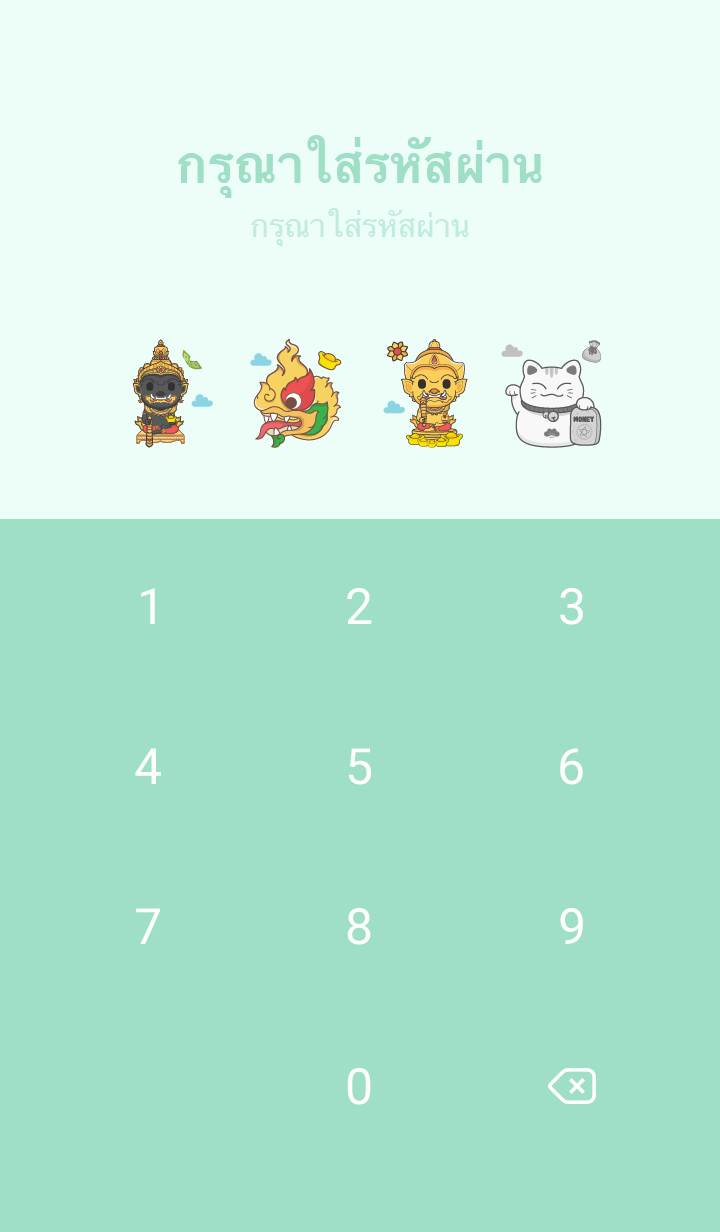This screenshot has width=720, height=1232.
Task: Delete the last entered digit with backspace
Action: [x=572, y=1086]
